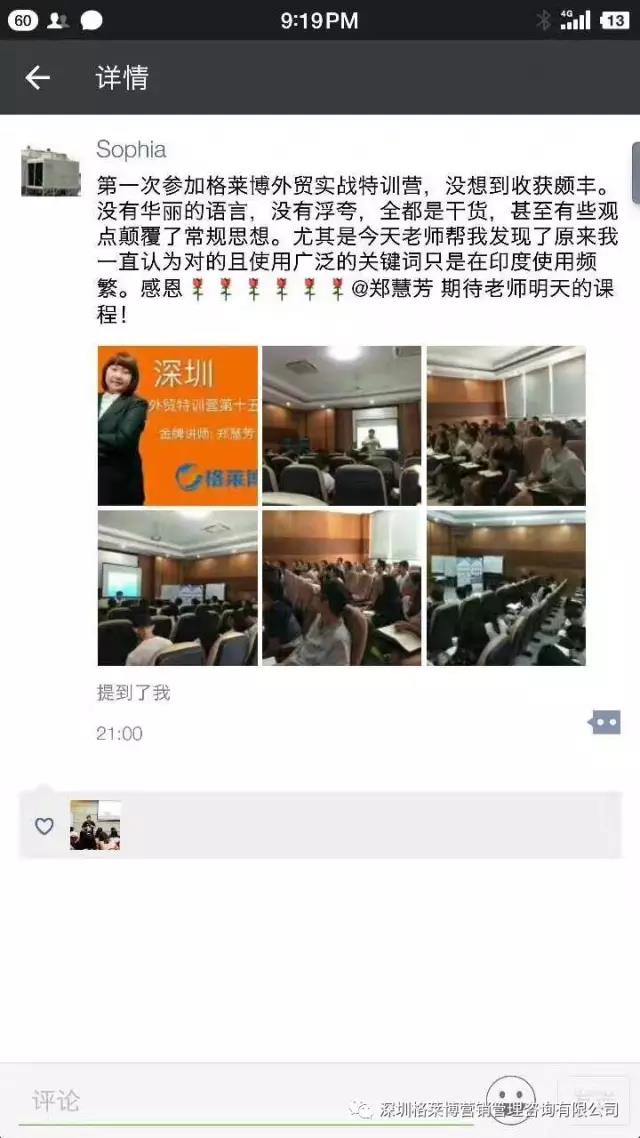The height and width of the screenshot is (1138, 640).
Task: View the photo of the lit presentation screen
Action: click(x=178, y=588)
